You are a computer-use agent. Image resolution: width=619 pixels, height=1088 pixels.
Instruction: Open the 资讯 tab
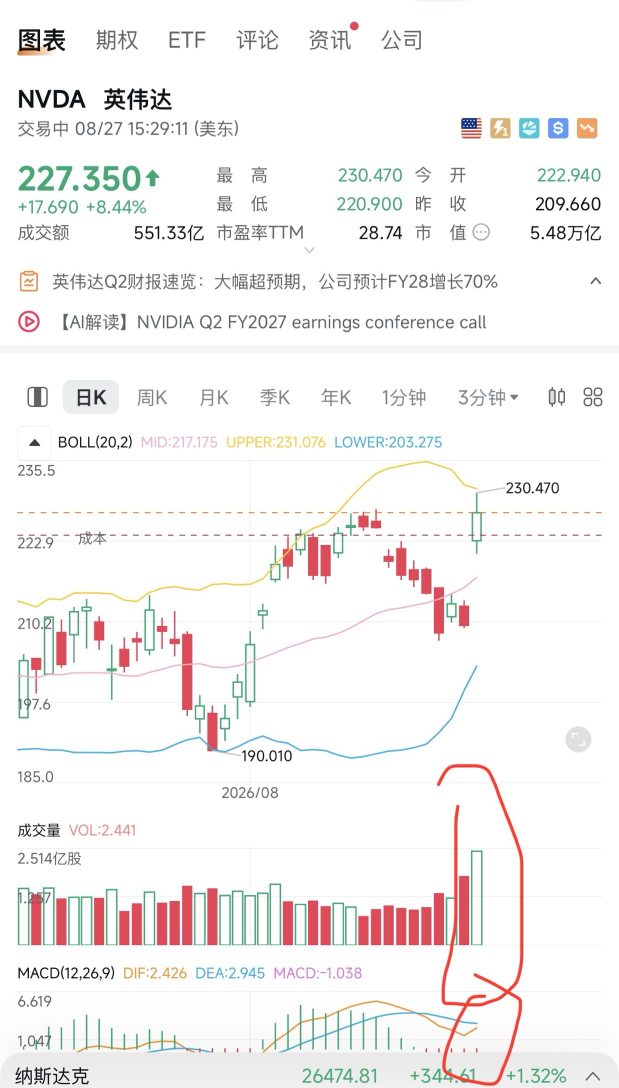[x=330, y=40]
